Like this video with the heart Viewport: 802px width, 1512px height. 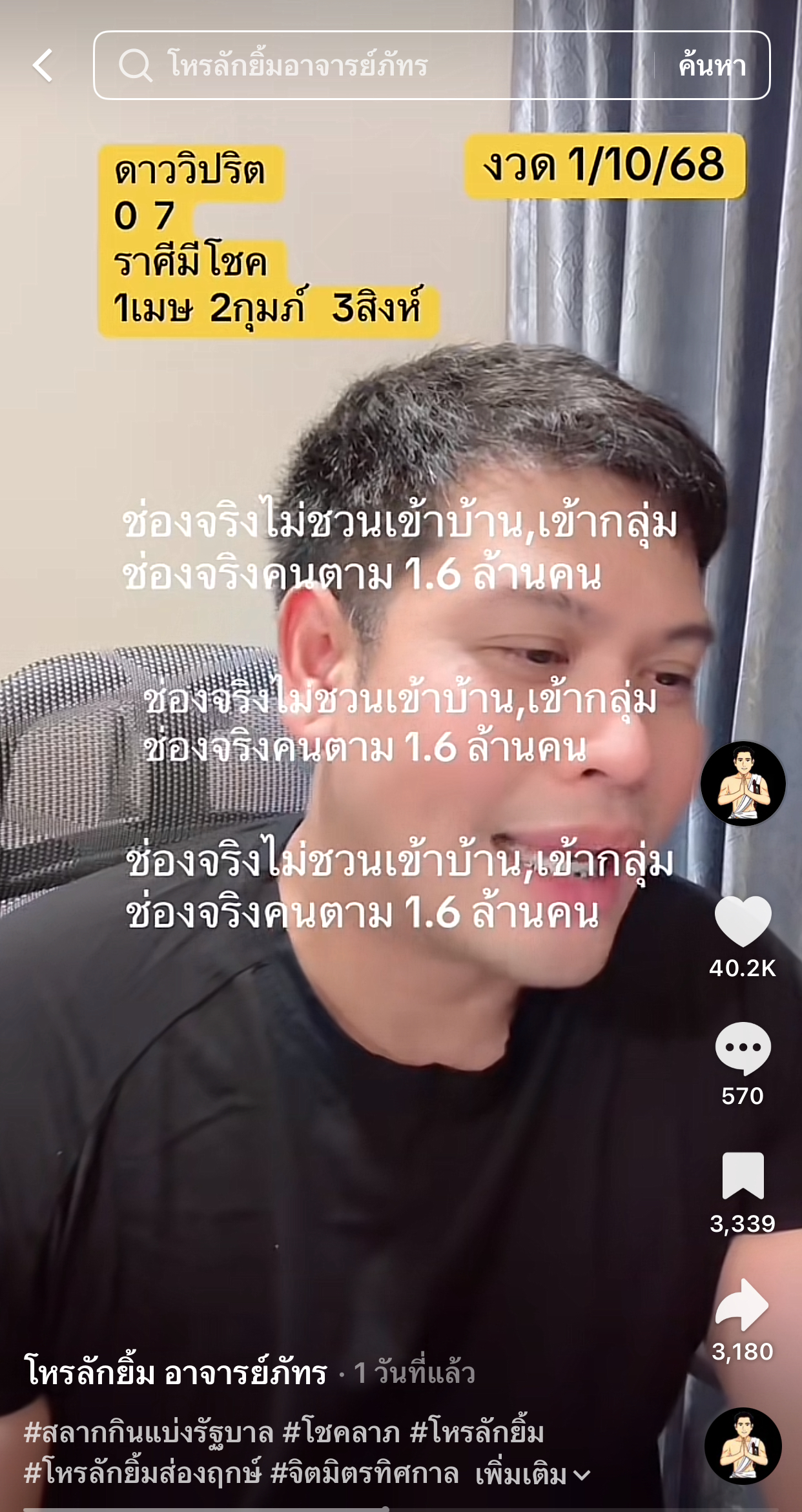(x=743, y=922)
